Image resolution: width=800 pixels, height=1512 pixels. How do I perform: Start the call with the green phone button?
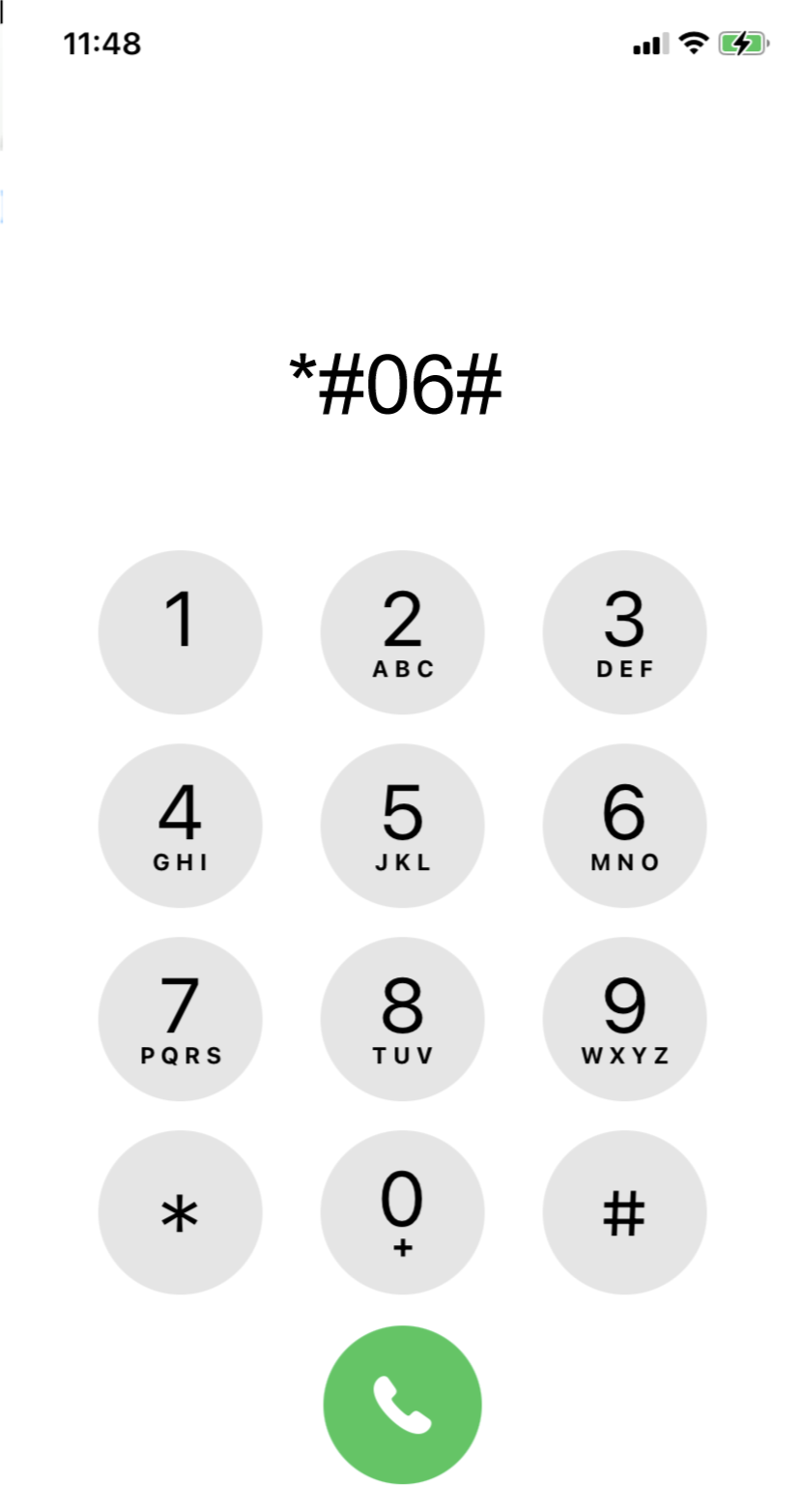pyautogui.click(x=403, y=1405)
